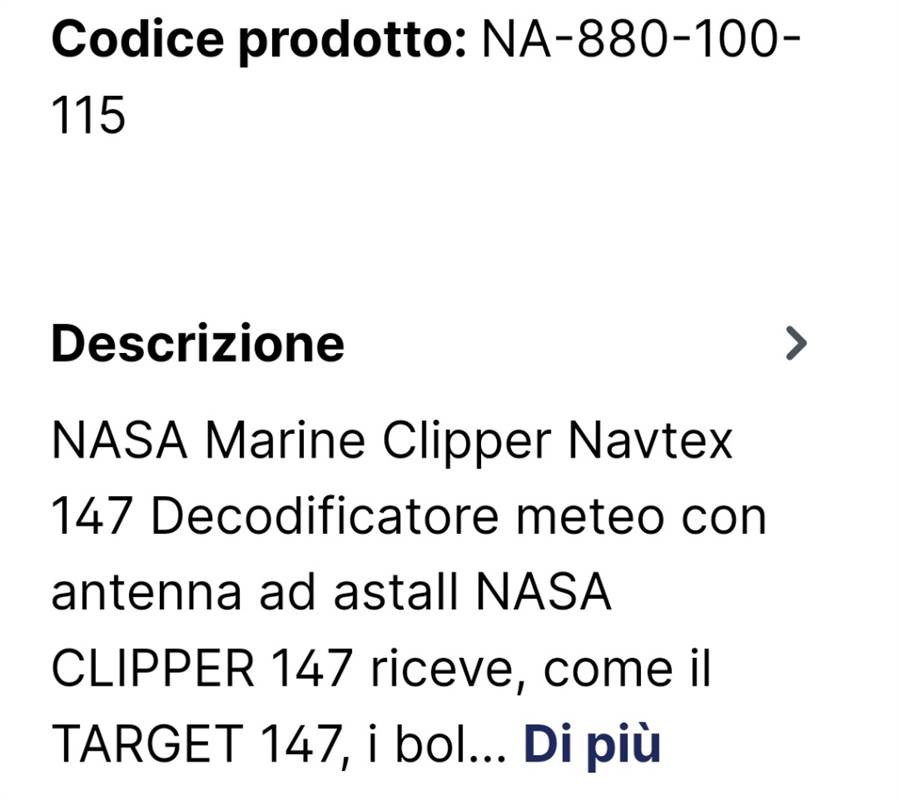899x800 pixels.
Task: Expand the Descrizione section chevron
Action: (x=795, y=344)
